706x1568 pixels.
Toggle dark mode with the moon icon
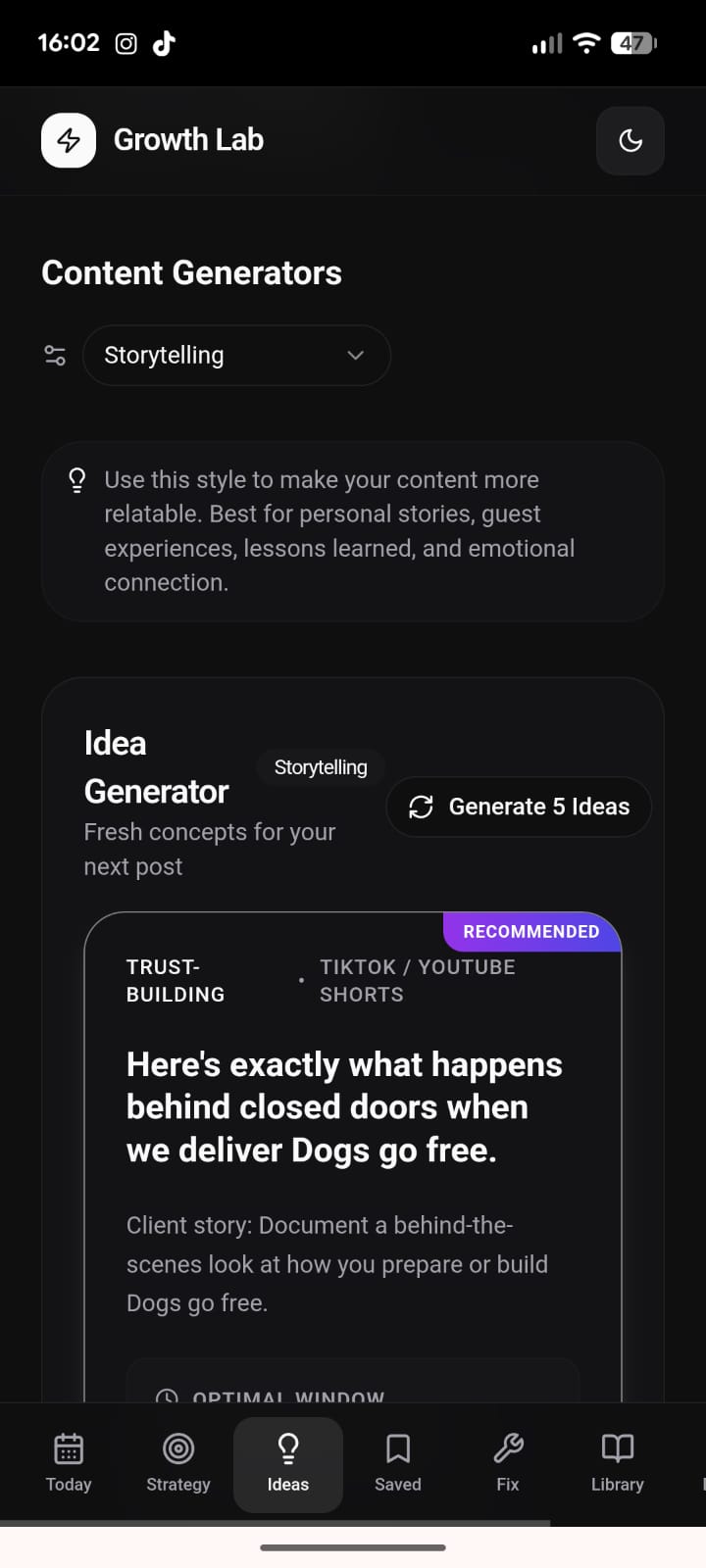point(630,140)
